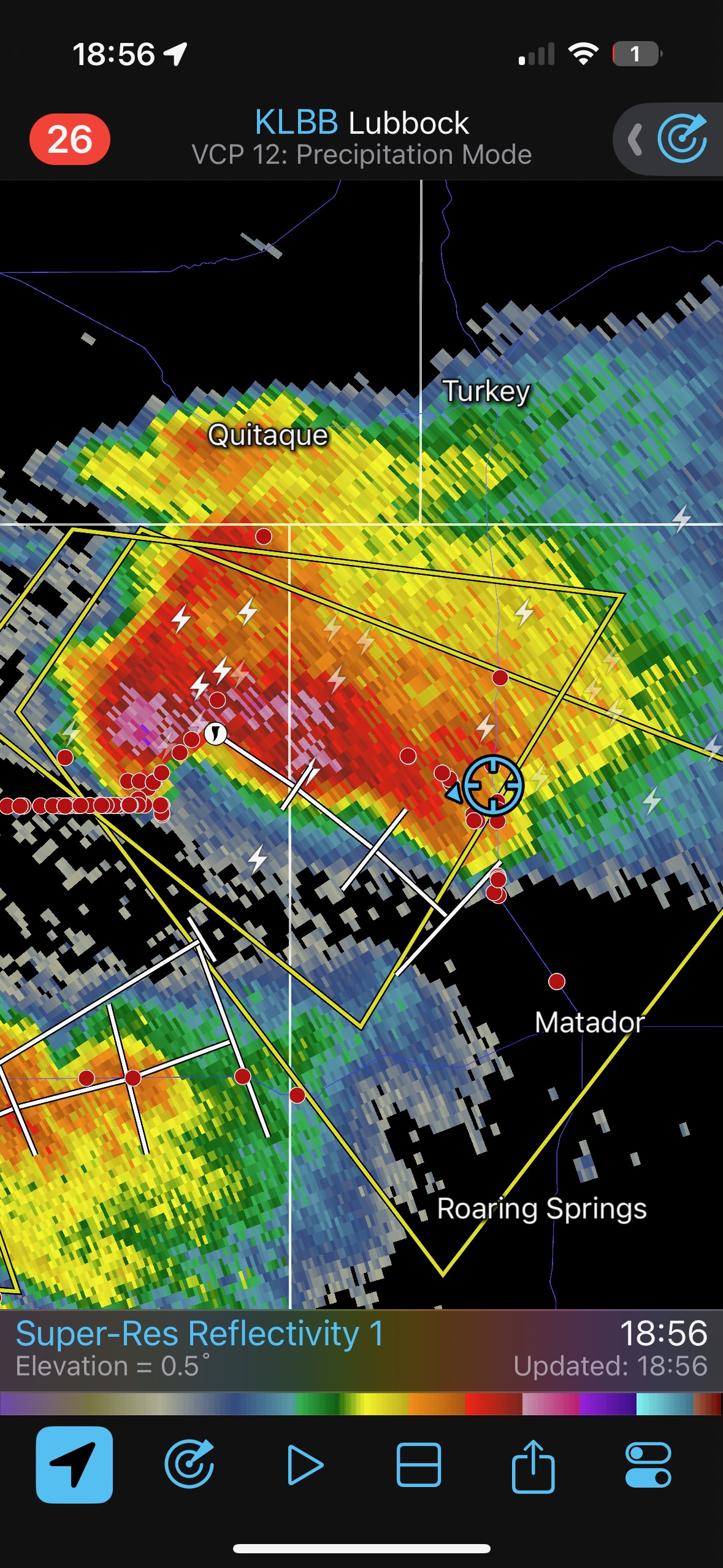
Task: Change the KLBB Lubbock radar site
Action: coord(361,123)
